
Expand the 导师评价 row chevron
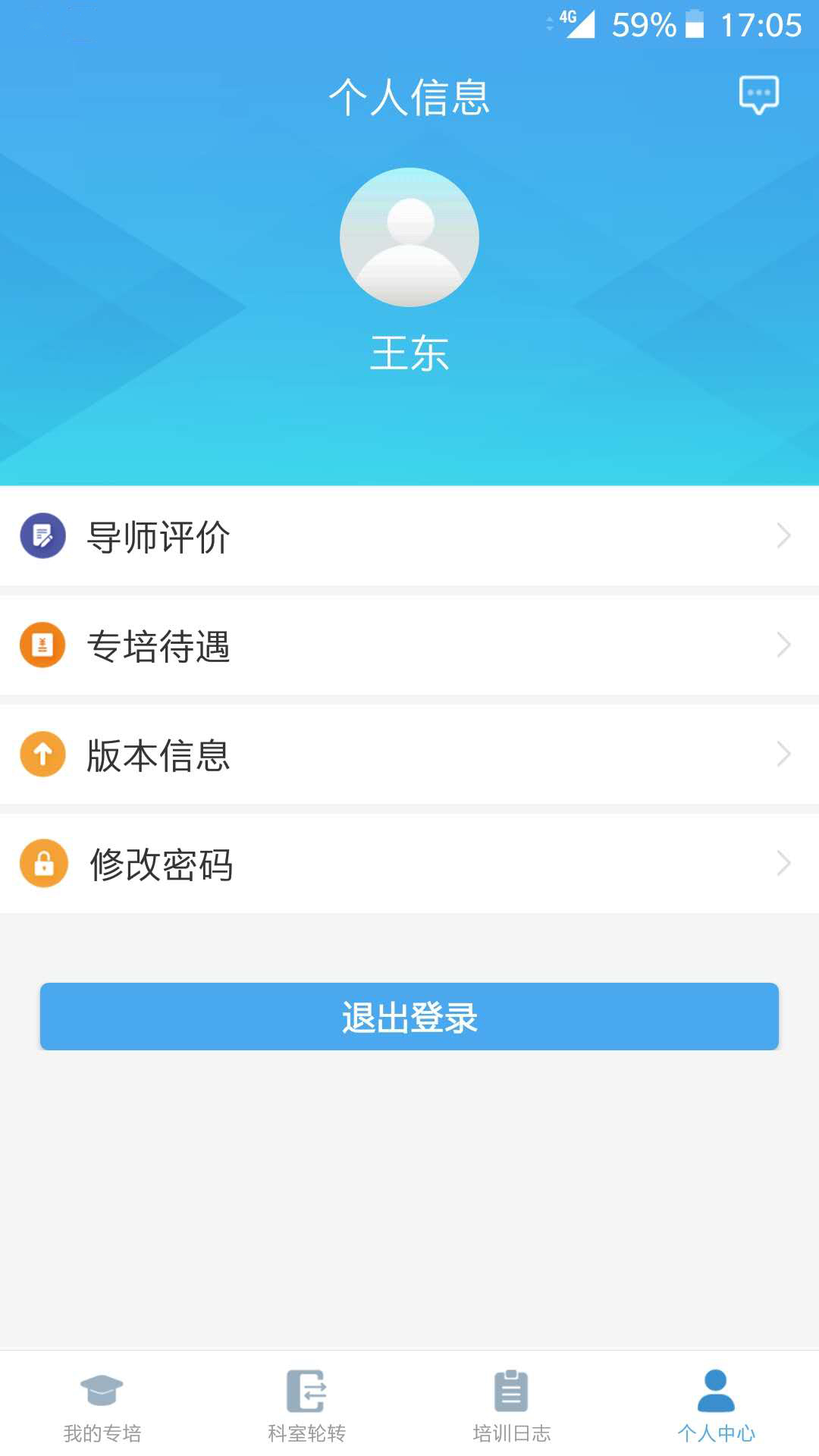pyautogui.click(x=785, y=536)
